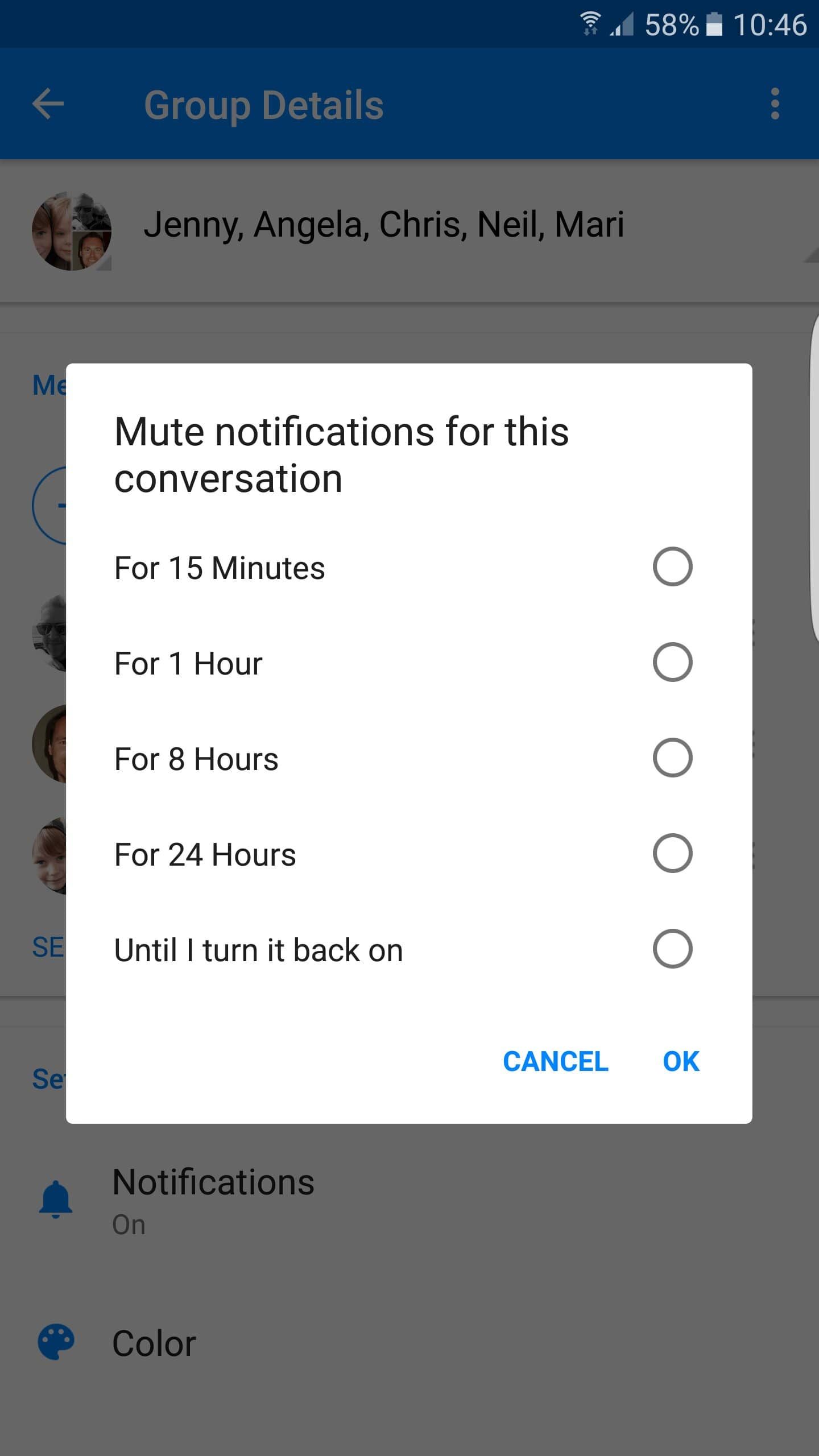The height and width of the screenshot is (1456, 819).
Task: Select For 8 Hours option
Action: [672, 758]
